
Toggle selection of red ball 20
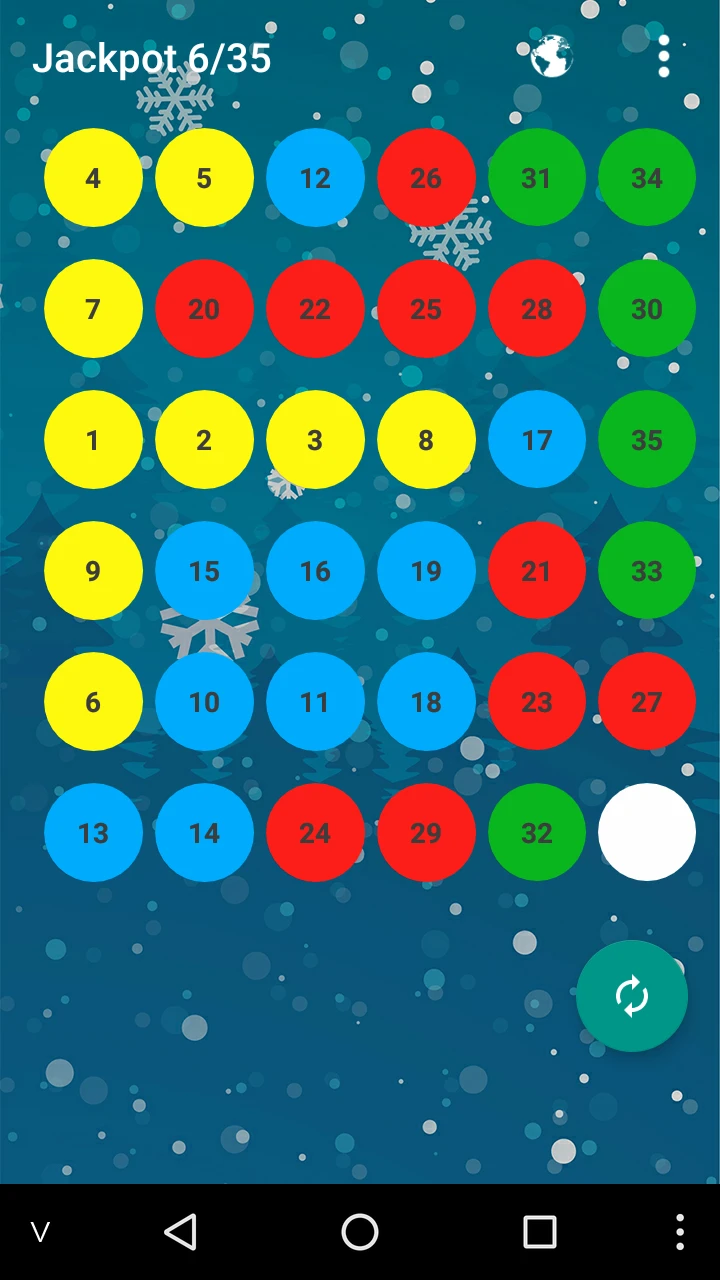(x=204, y=310)
